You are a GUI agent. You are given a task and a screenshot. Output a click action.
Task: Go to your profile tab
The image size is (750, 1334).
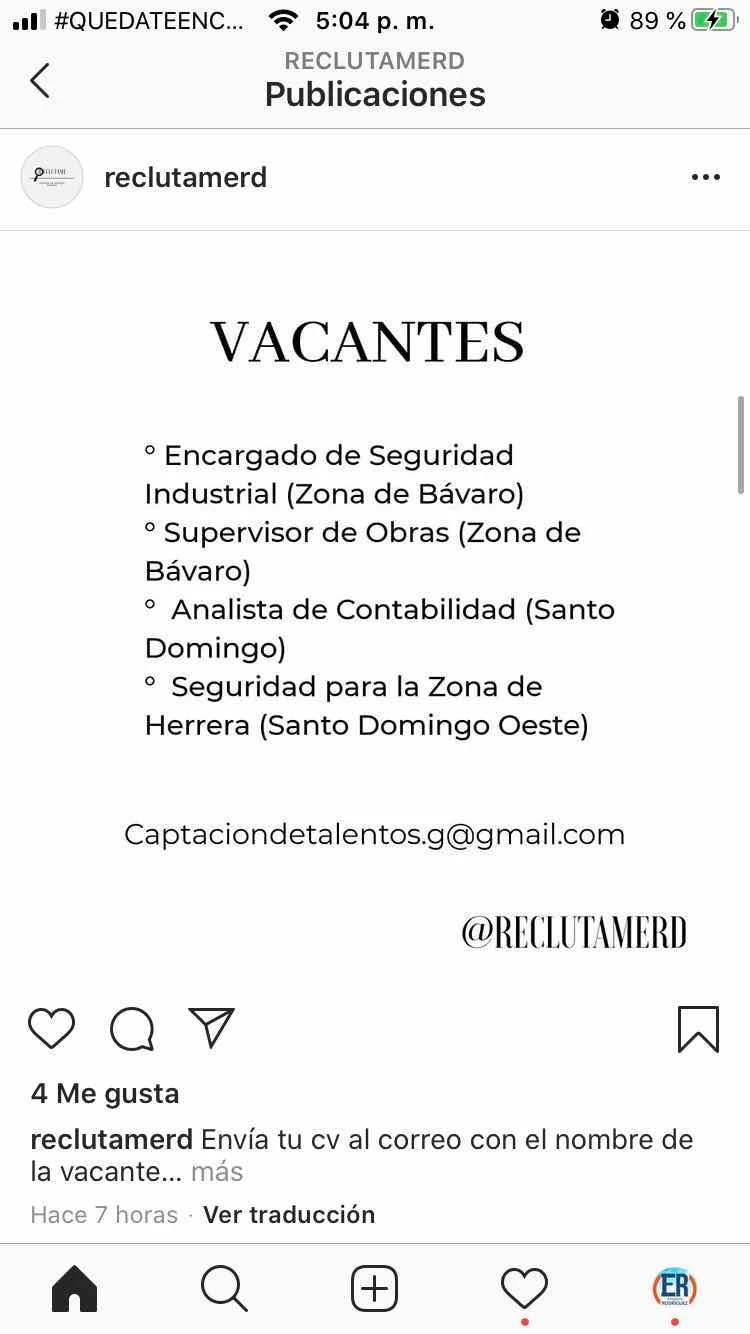pos(675,1288)
